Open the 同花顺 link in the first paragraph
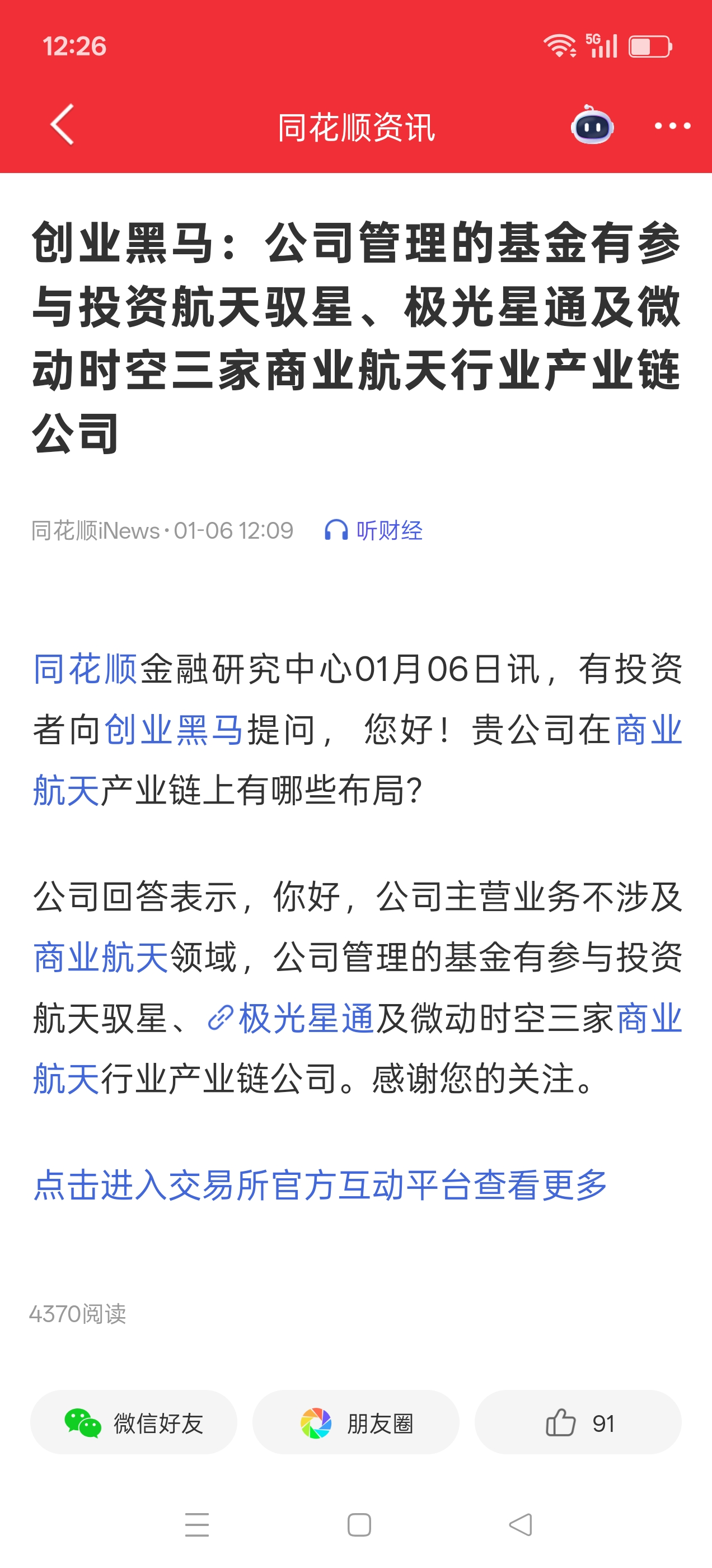This screenshot has width=712, height=1568. click(85, 669)
